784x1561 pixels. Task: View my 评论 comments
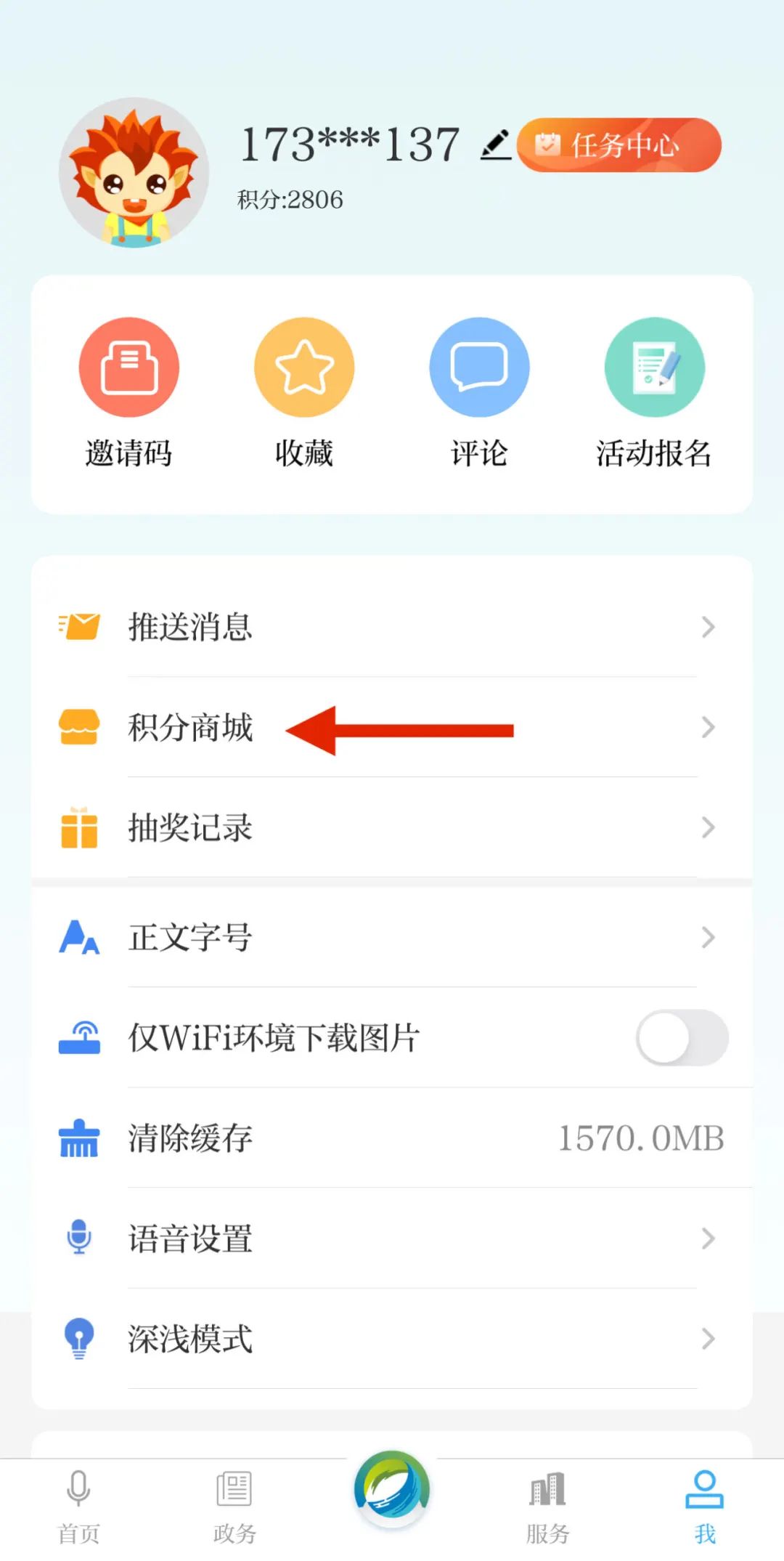click(x=479, y=393)
